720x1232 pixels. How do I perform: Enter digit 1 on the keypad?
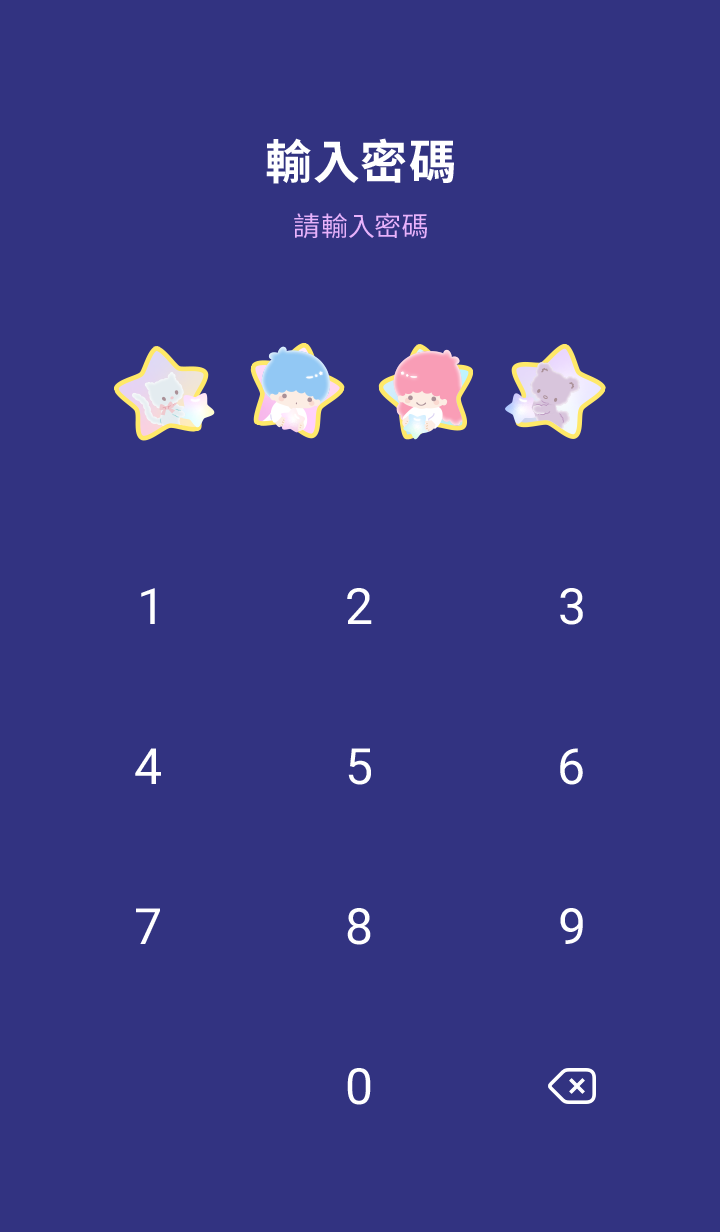[x=149, y=607]
